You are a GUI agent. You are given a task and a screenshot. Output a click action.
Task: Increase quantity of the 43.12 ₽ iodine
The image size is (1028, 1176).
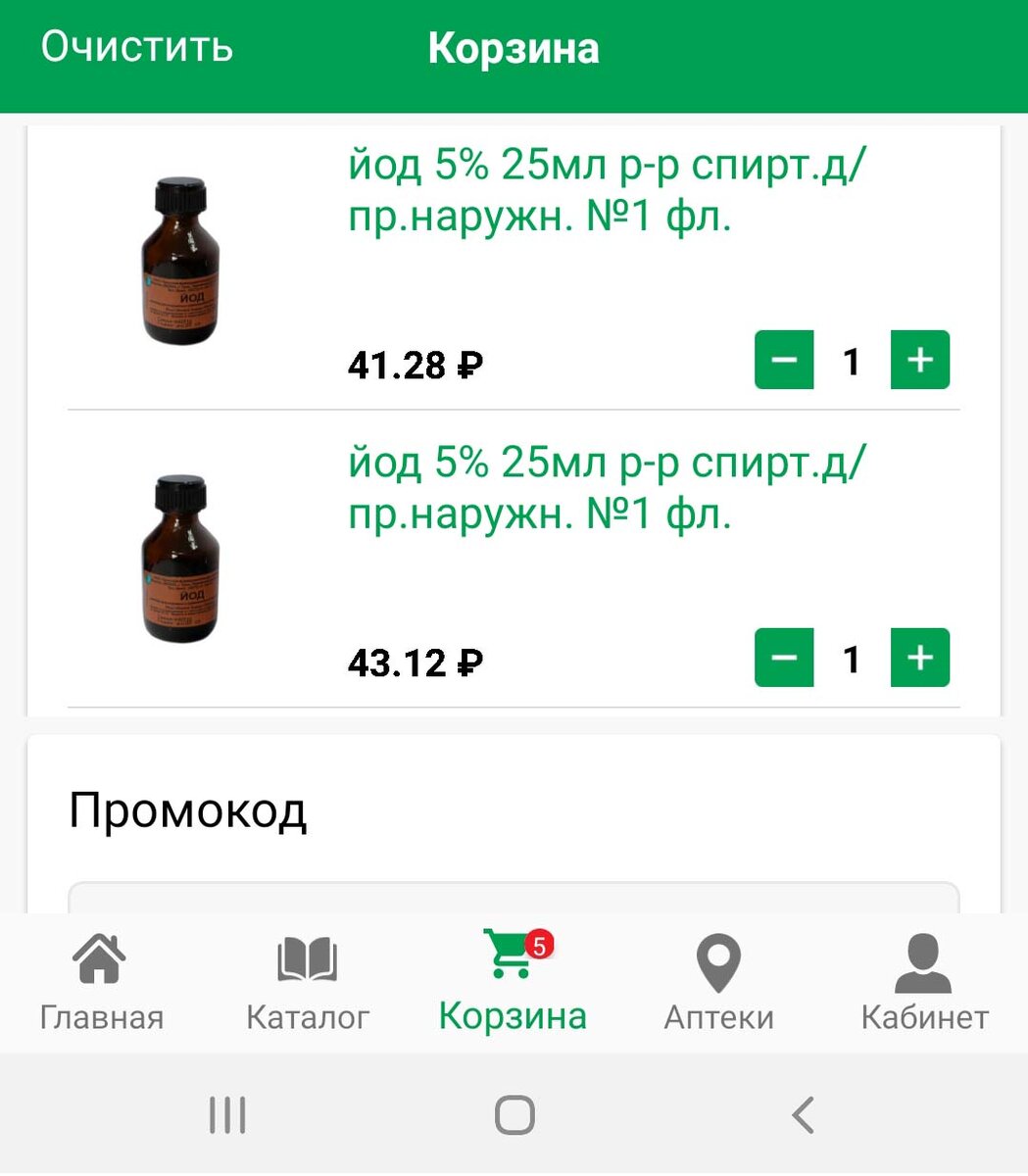pyautogui.click(x=919, y=658)
